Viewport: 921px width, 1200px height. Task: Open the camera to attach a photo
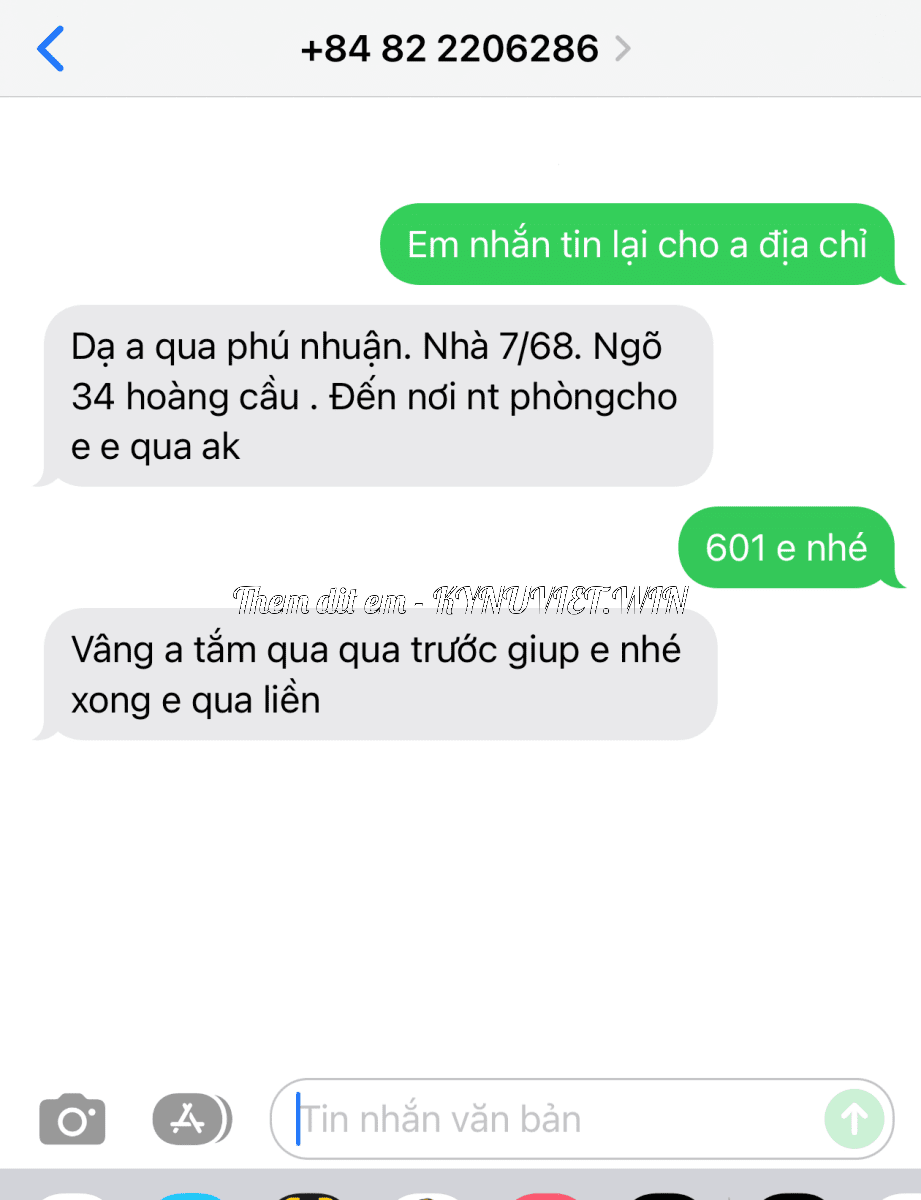(x=72, y=1119)
